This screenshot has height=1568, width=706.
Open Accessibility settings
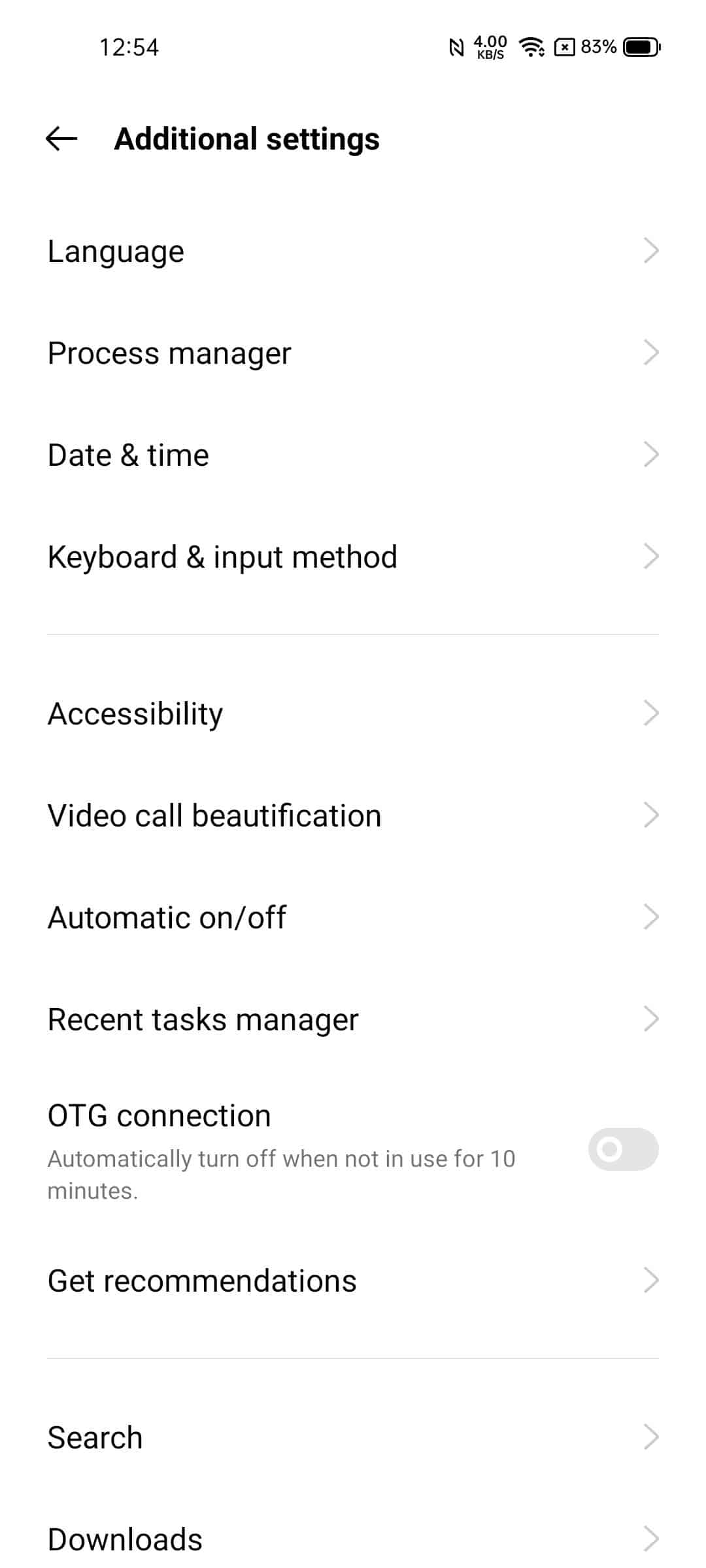tap(353, 713)
